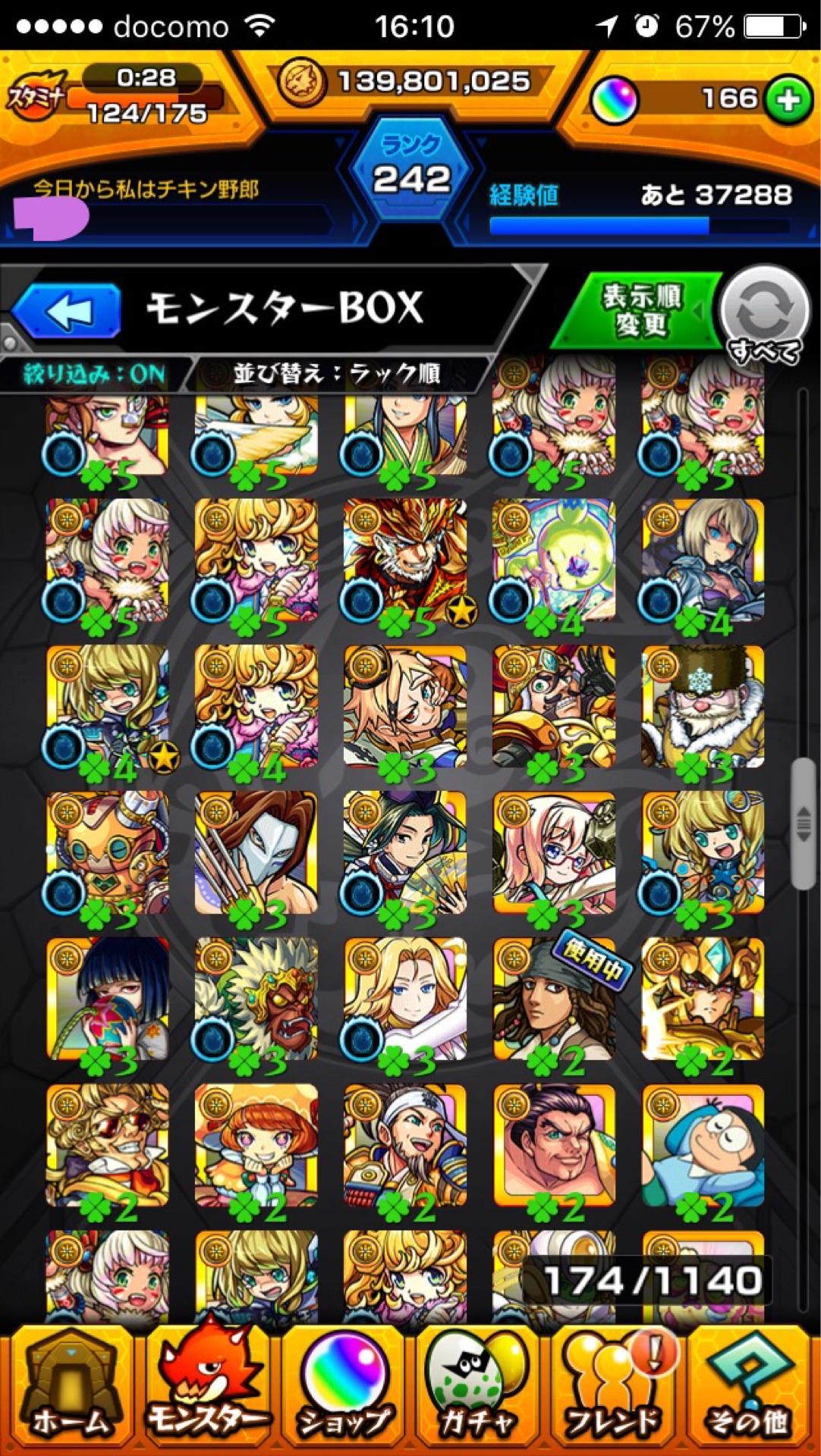Go back from Monster BOX
This screenshot has height=1456, width=821.
(x=67, y=310)
